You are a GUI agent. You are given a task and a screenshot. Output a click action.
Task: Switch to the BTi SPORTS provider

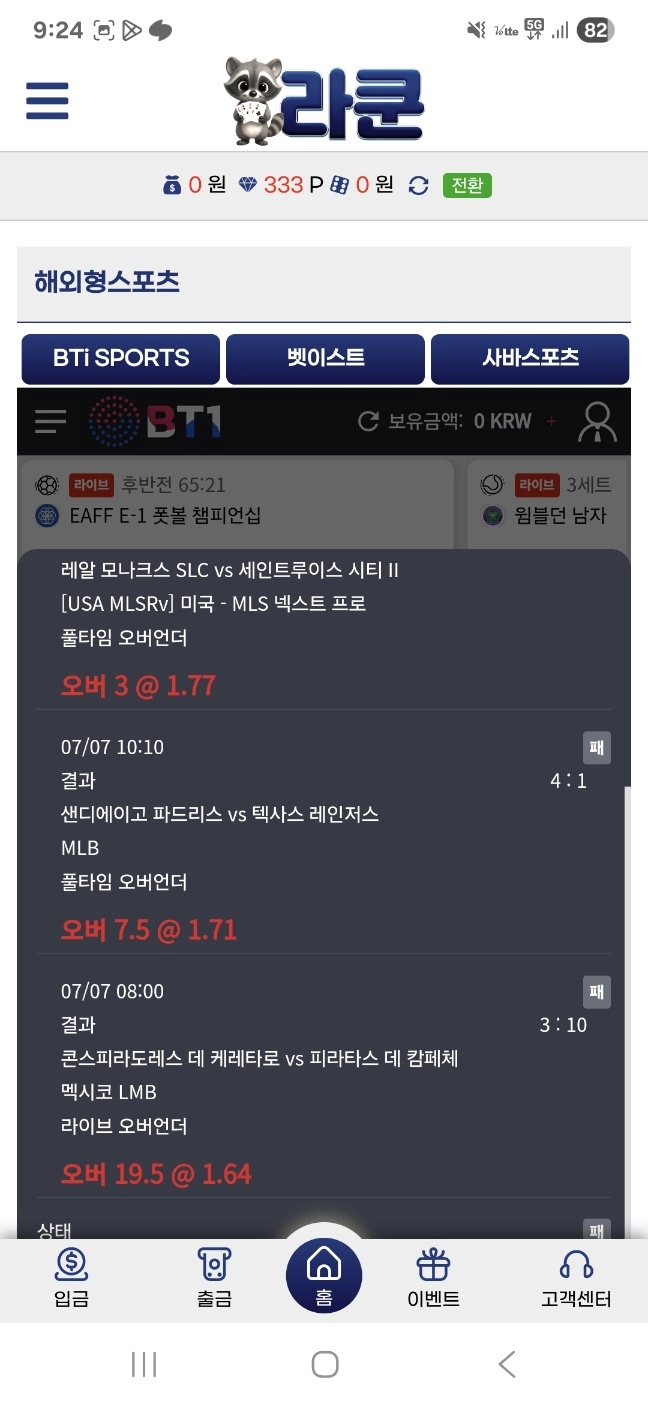click(121, 358)
